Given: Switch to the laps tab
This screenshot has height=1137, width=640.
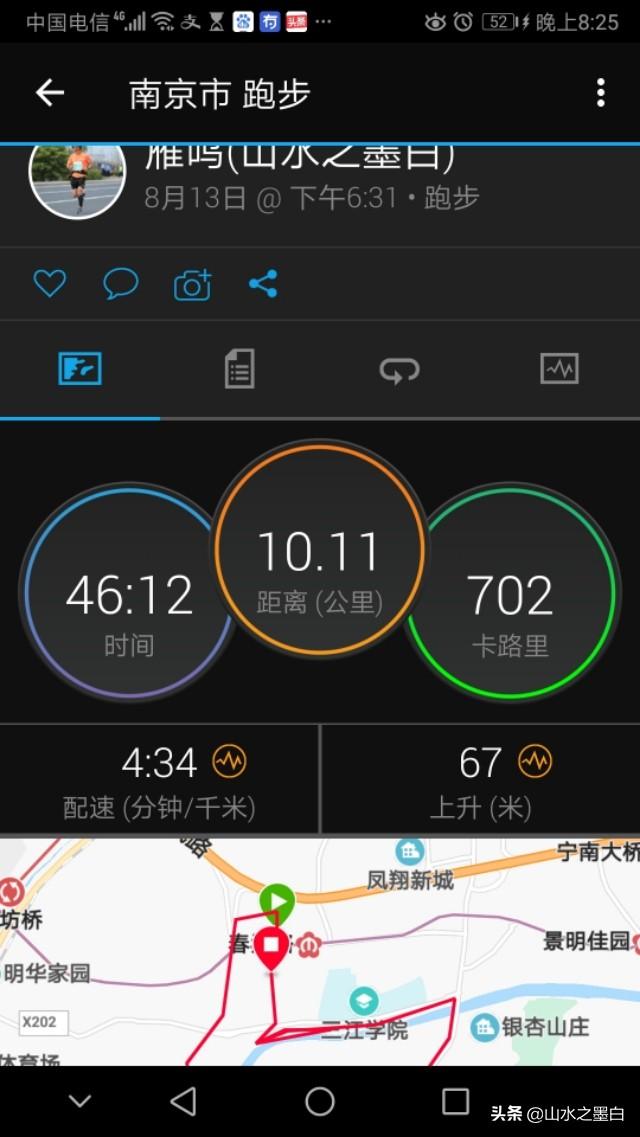Looking at the screenshot, I should [x=399, y=370].
